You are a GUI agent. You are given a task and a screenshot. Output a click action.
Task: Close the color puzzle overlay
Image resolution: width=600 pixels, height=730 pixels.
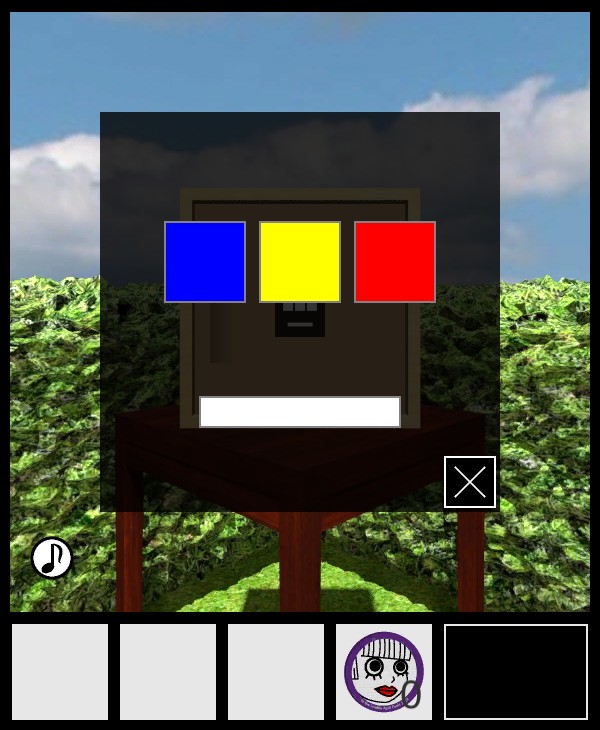click(470, 482)
